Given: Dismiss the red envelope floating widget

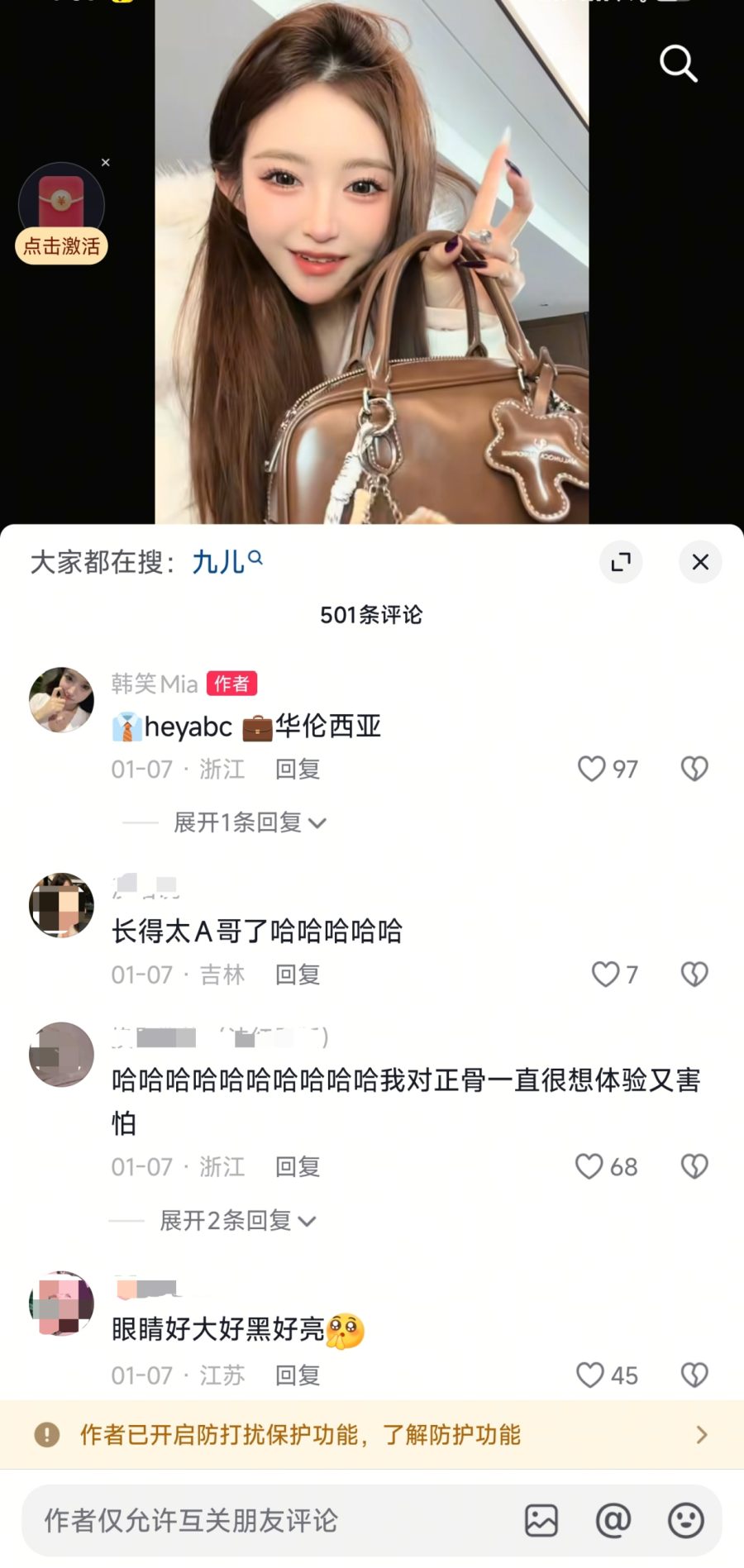Looking at the screenshot, I should (106, 163).
